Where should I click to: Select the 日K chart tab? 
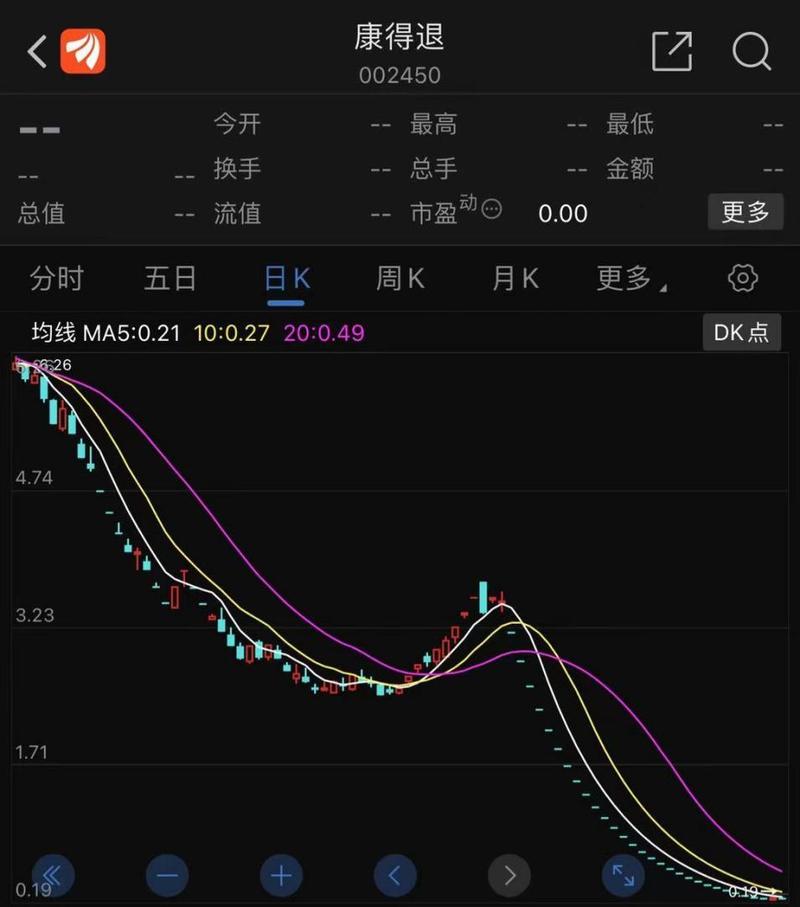286,278
